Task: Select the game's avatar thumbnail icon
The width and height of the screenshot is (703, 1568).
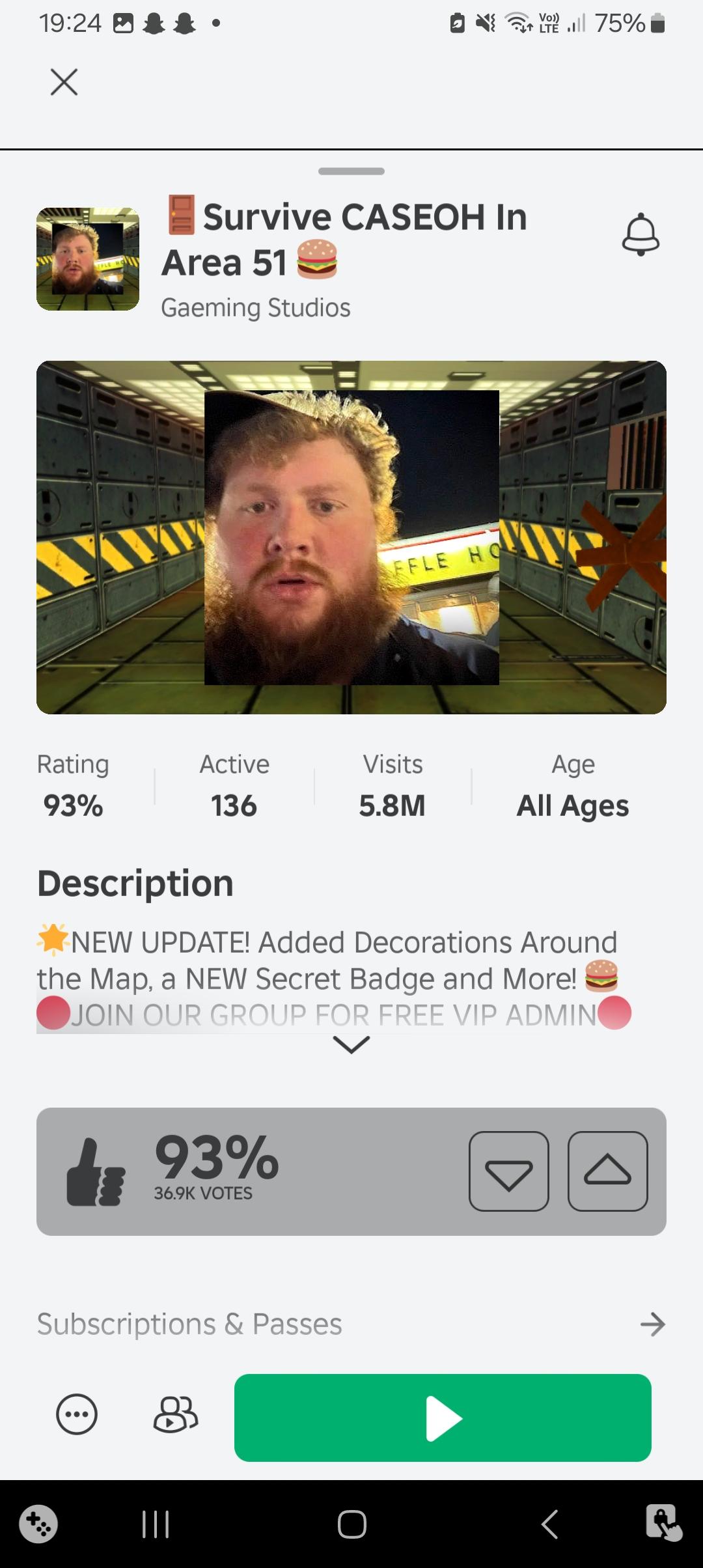Action: point(89,260)
